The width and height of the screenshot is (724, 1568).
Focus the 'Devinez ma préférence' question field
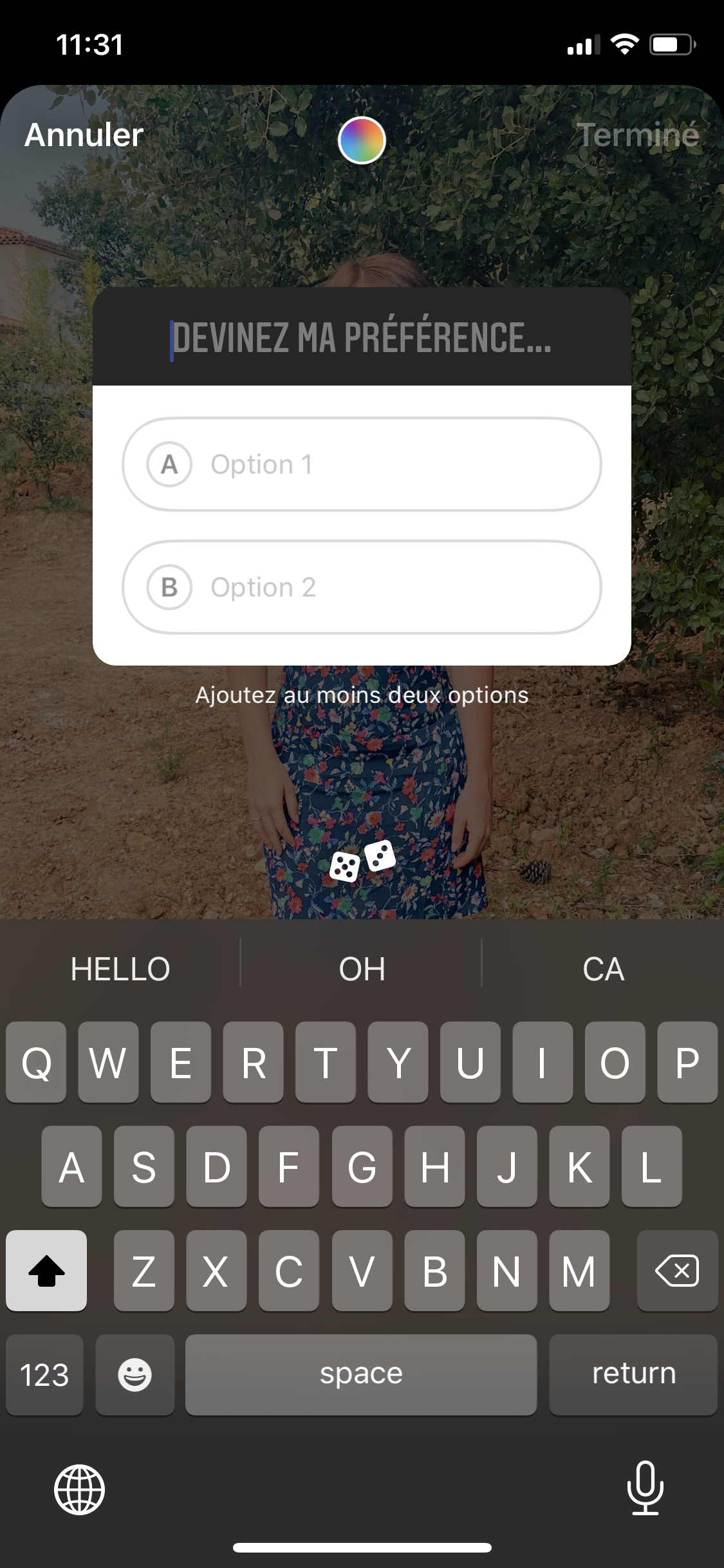point(362,337)
